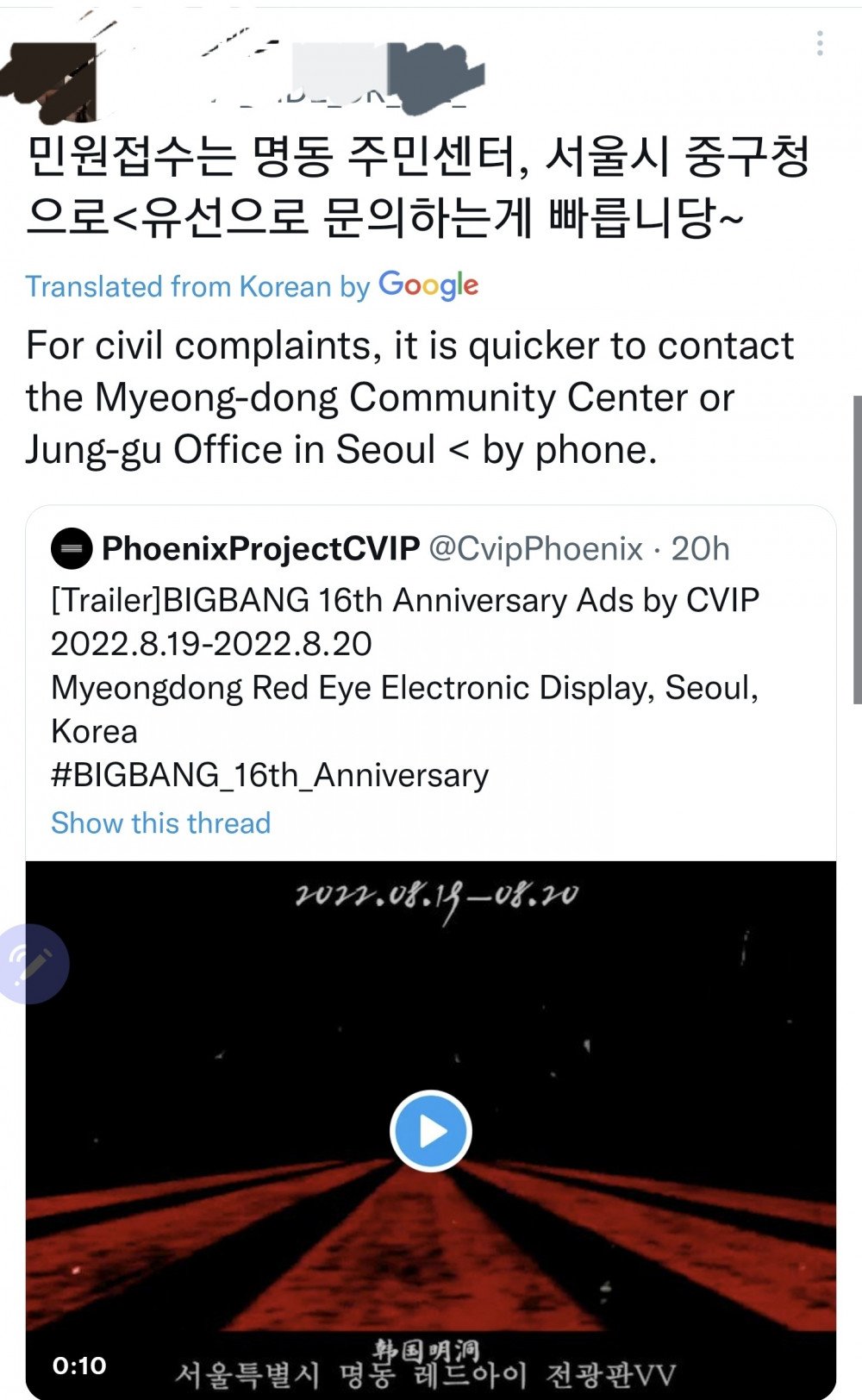Image resolution: width=862 pixels, height=1400 pixels.
Task: Open the #BIGBANG_16th_Anniversary hashtag
Action: (x=269, y=775)
